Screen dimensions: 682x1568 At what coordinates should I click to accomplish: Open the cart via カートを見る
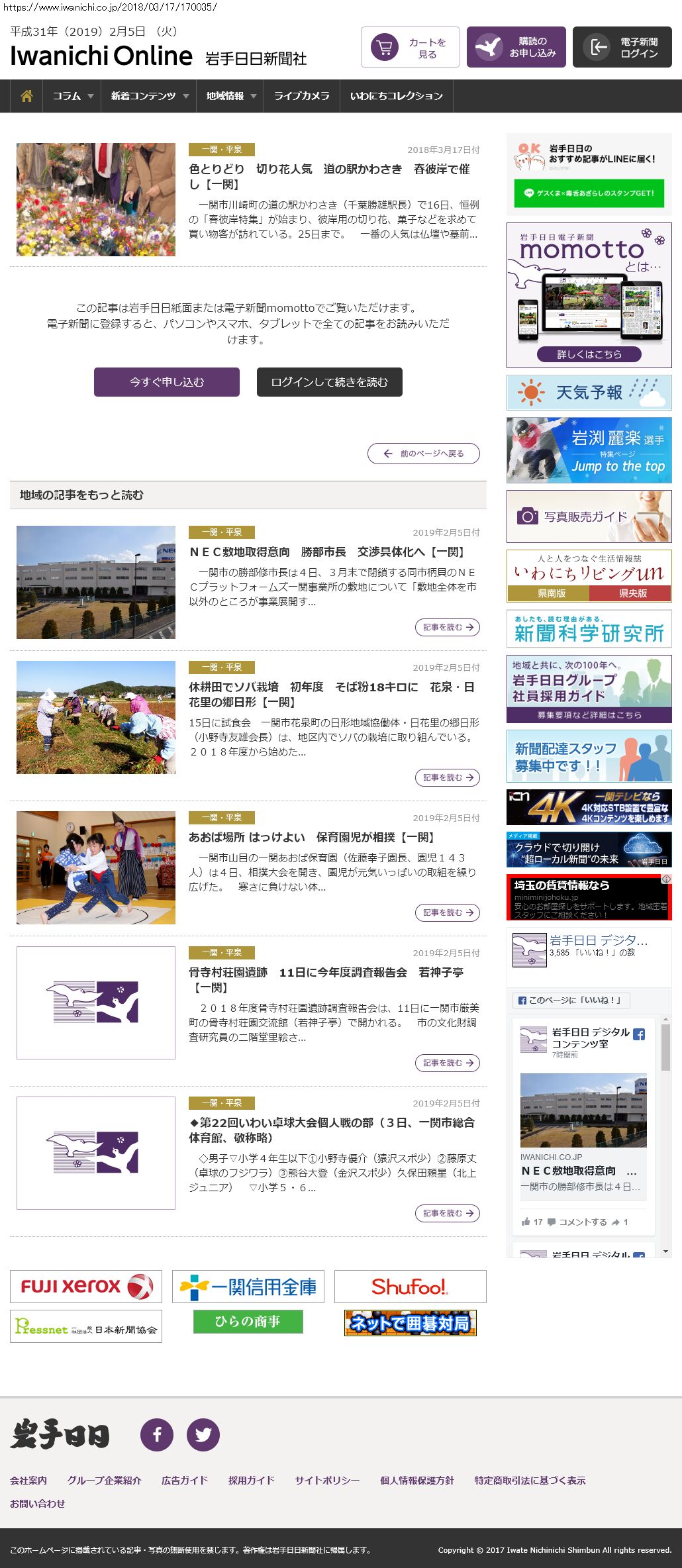[410, 47]
